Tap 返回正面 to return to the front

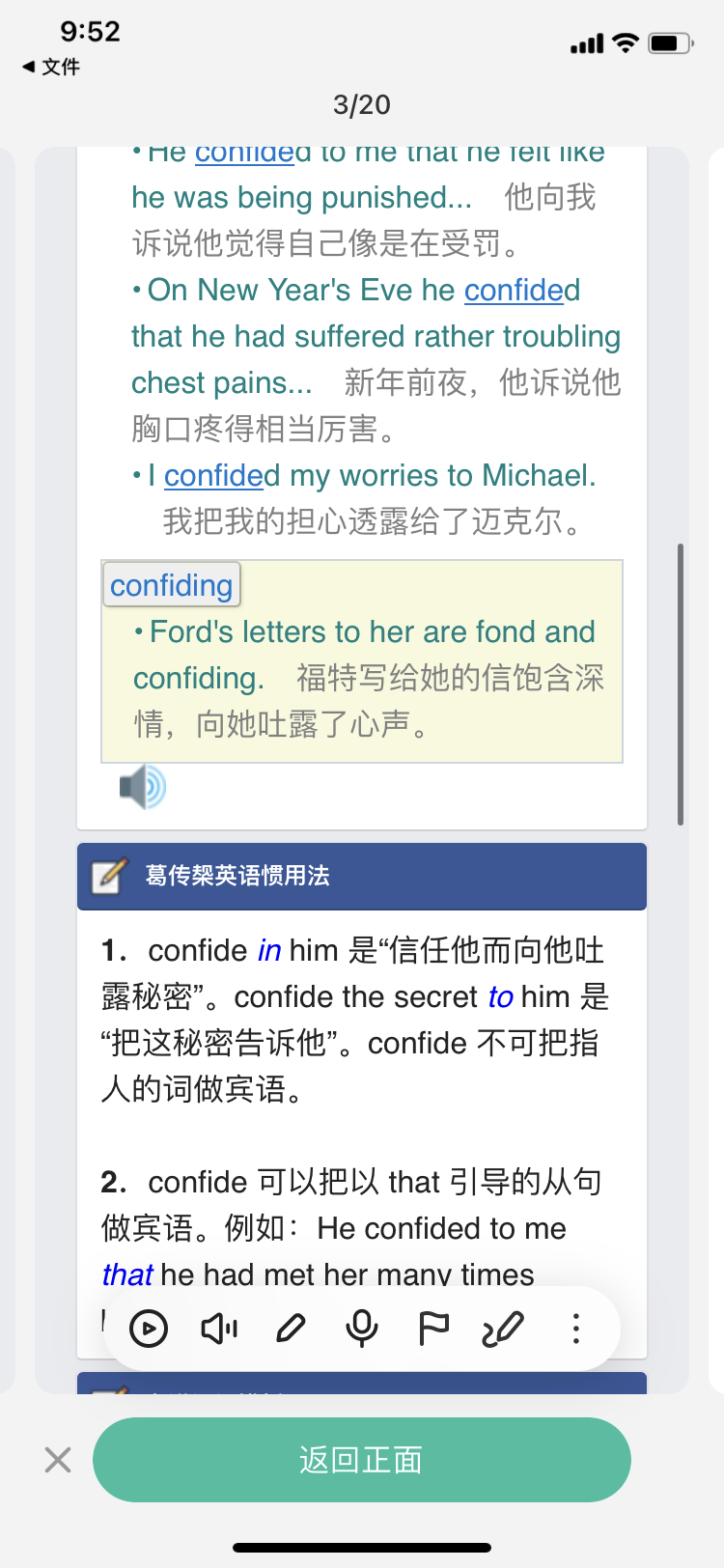[x=362, y=1460]
